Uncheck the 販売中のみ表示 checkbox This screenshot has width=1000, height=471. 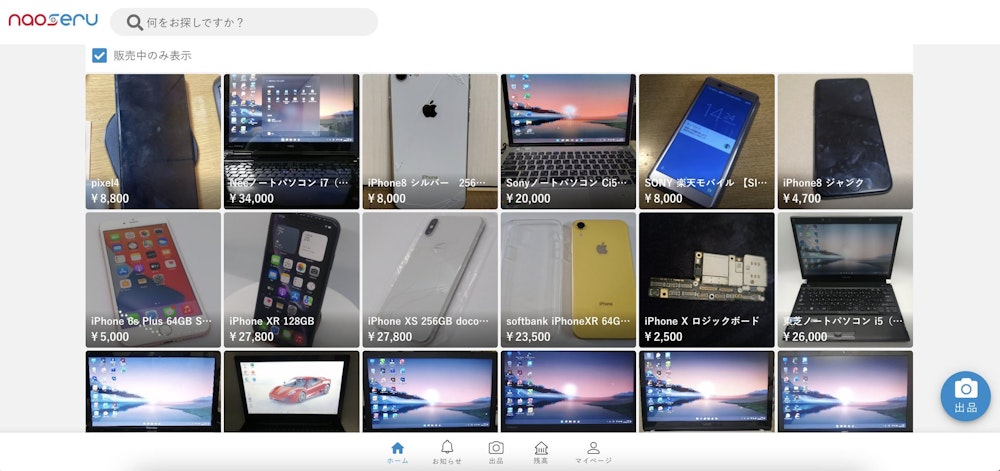(x=100, y=56)
